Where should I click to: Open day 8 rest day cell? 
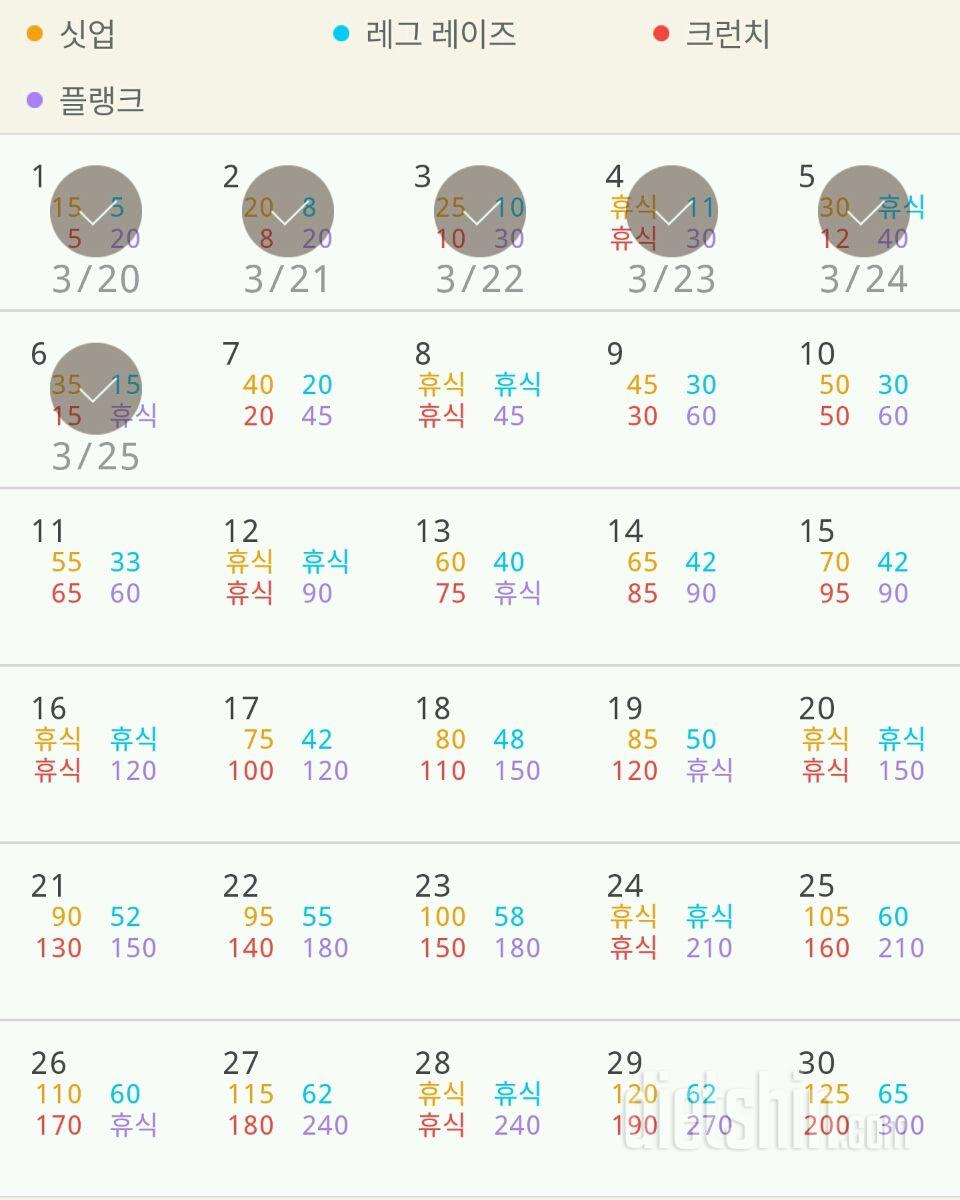480,400
